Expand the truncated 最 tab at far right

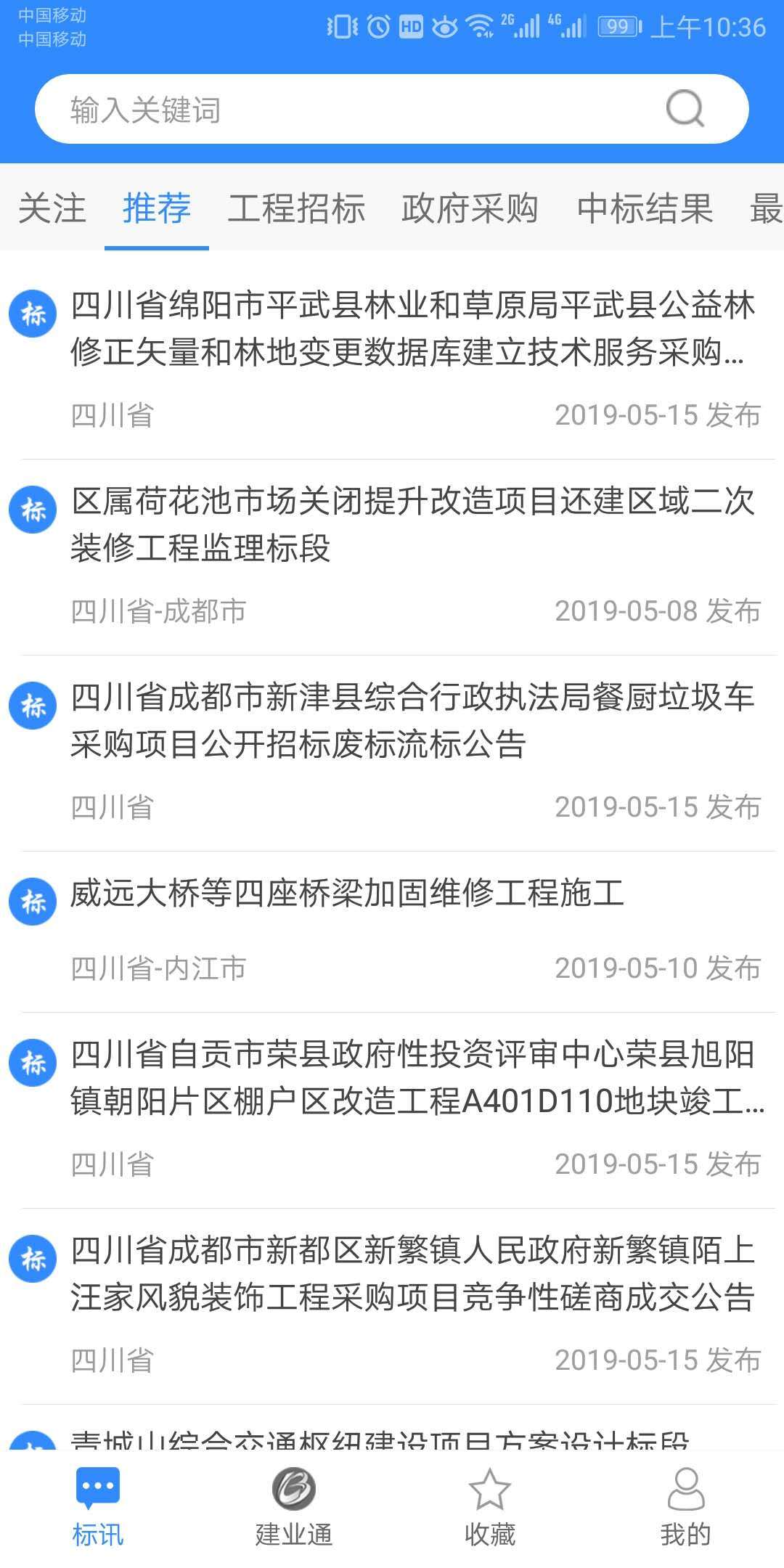point(767,208)
